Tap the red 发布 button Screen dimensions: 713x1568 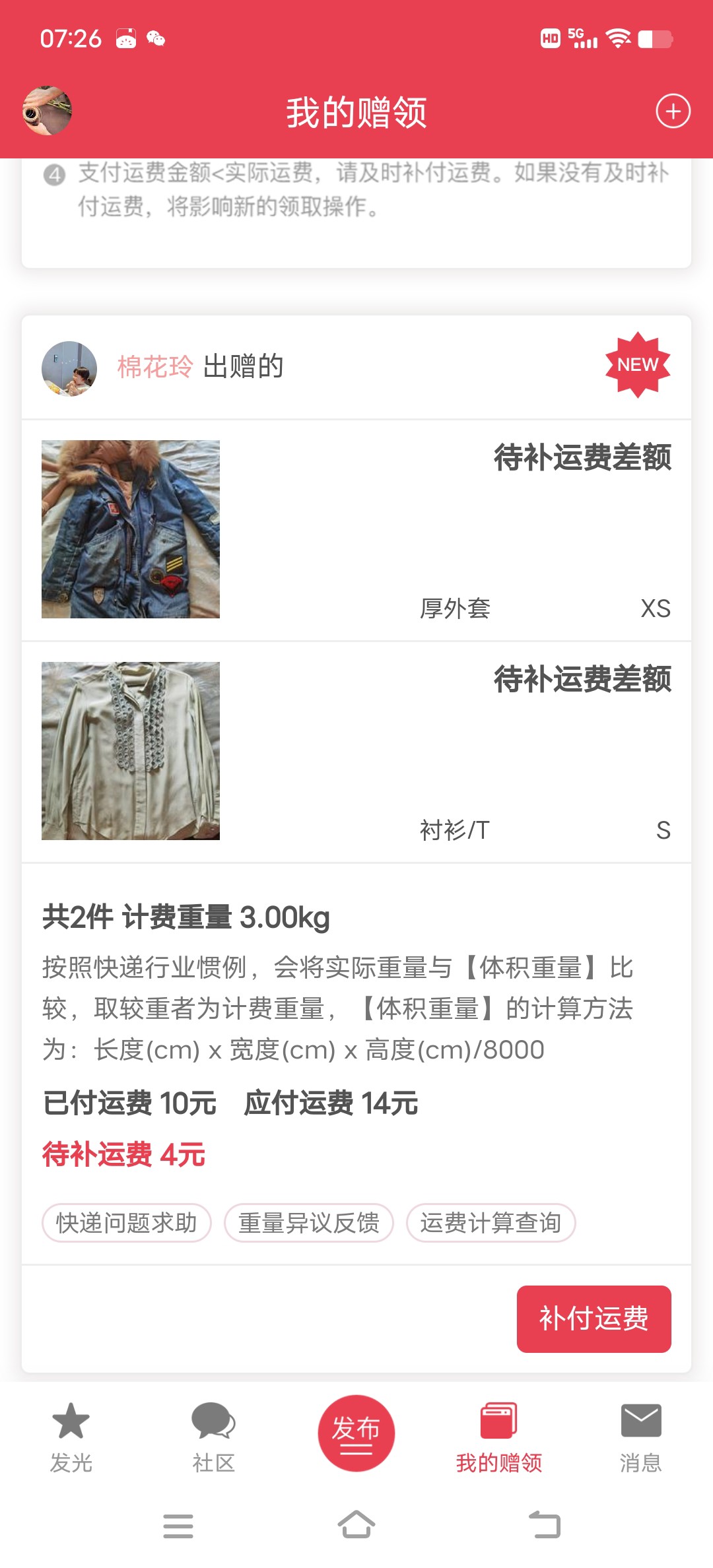click(356, 1433)
